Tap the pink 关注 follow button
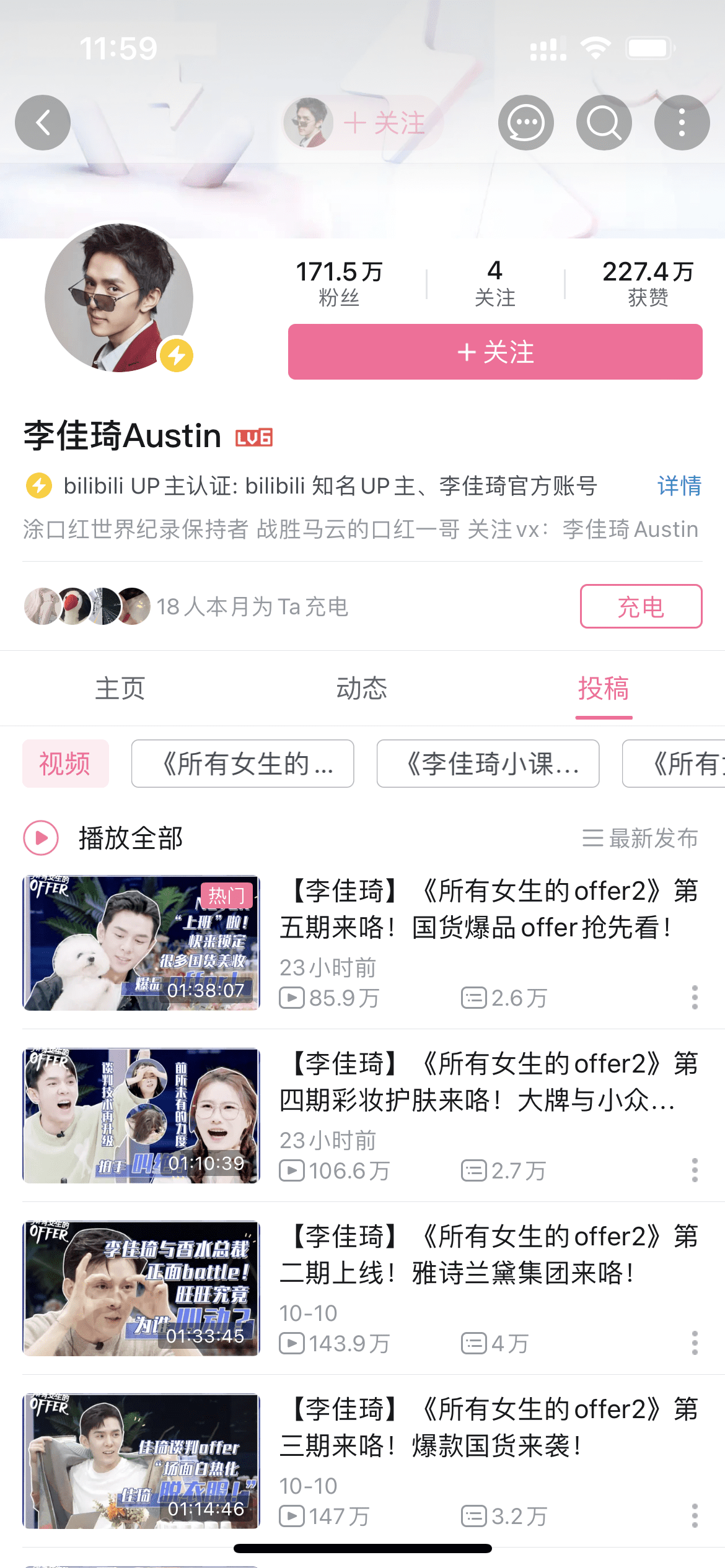Viewport: 725px width, 1568px height. click(495, 352)
